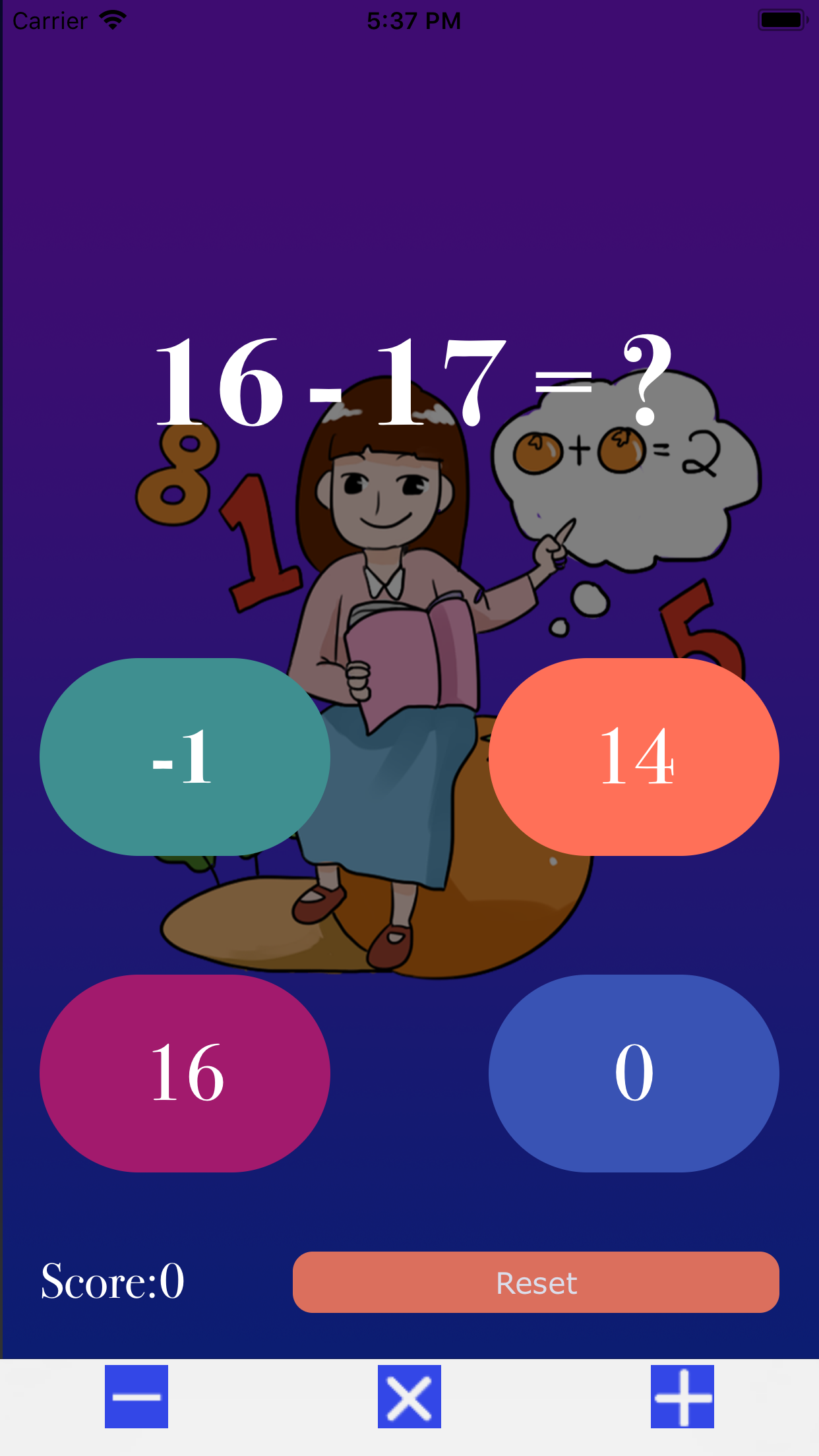Choose -1 as the answer

[185, 757]
